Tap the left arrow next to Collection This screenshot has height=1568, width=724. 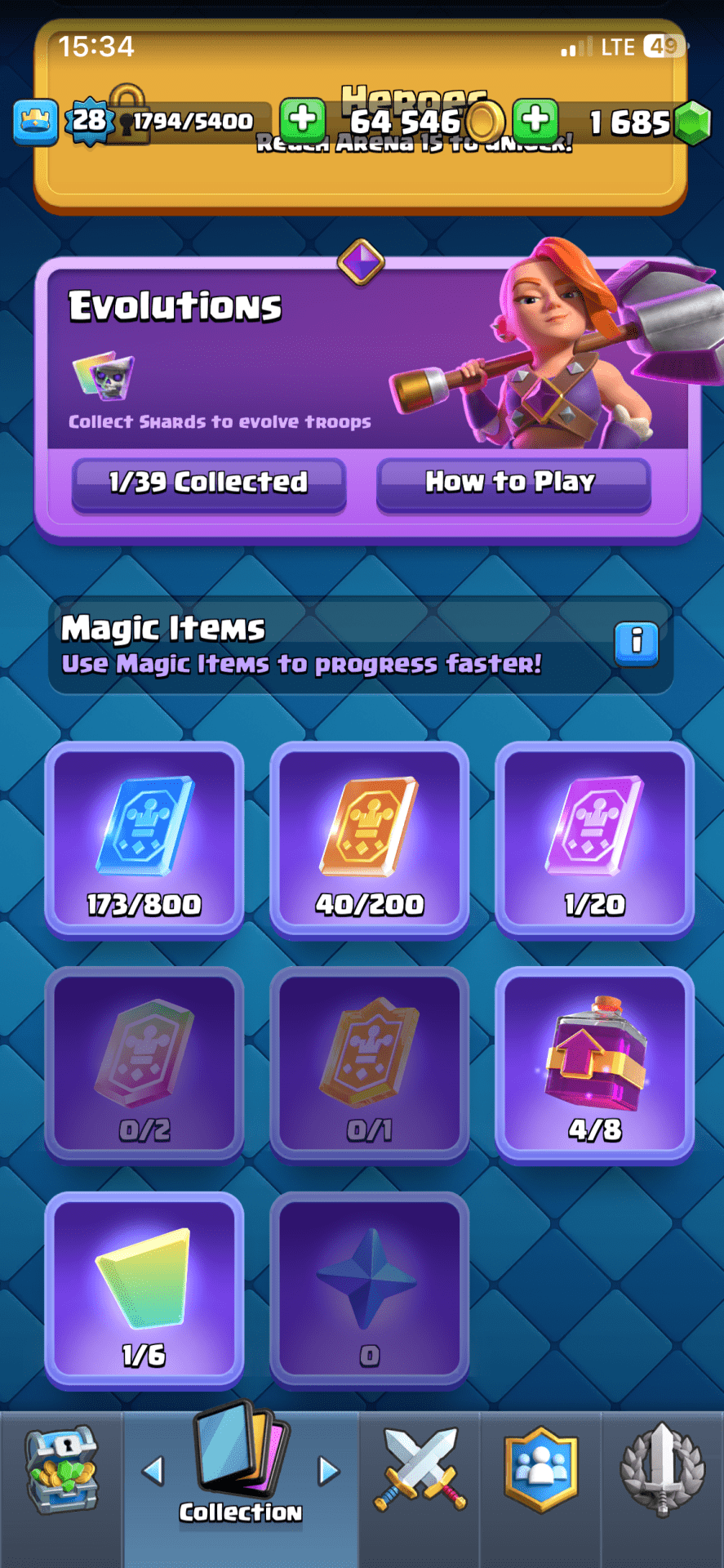point(153,1471)
